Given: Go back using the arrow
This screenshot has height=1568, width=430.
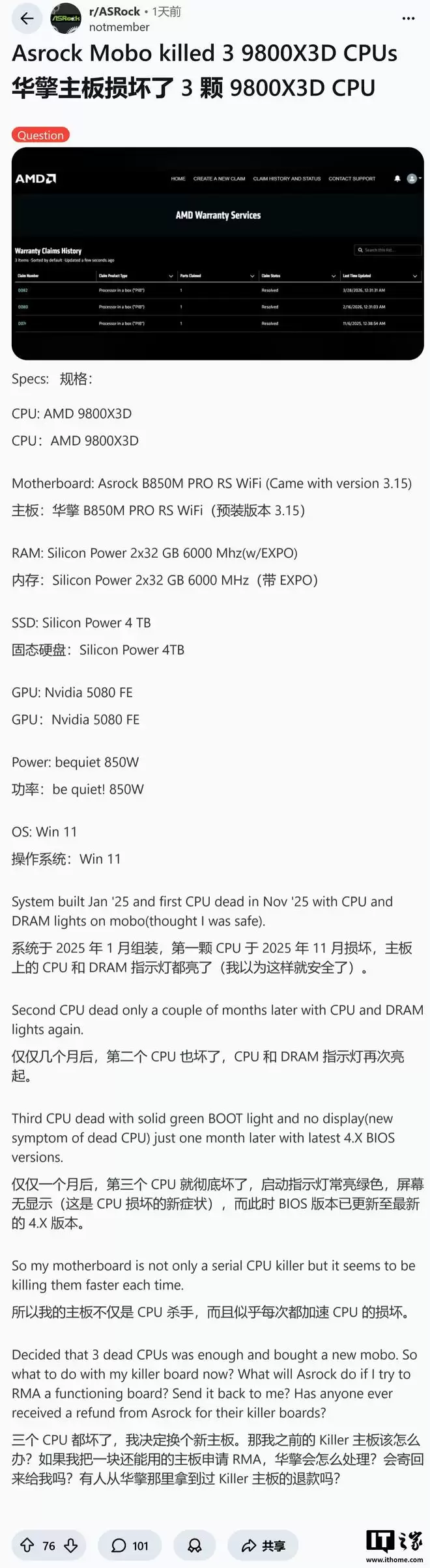Looking at the screenshot, I should (x=27, y=19).
